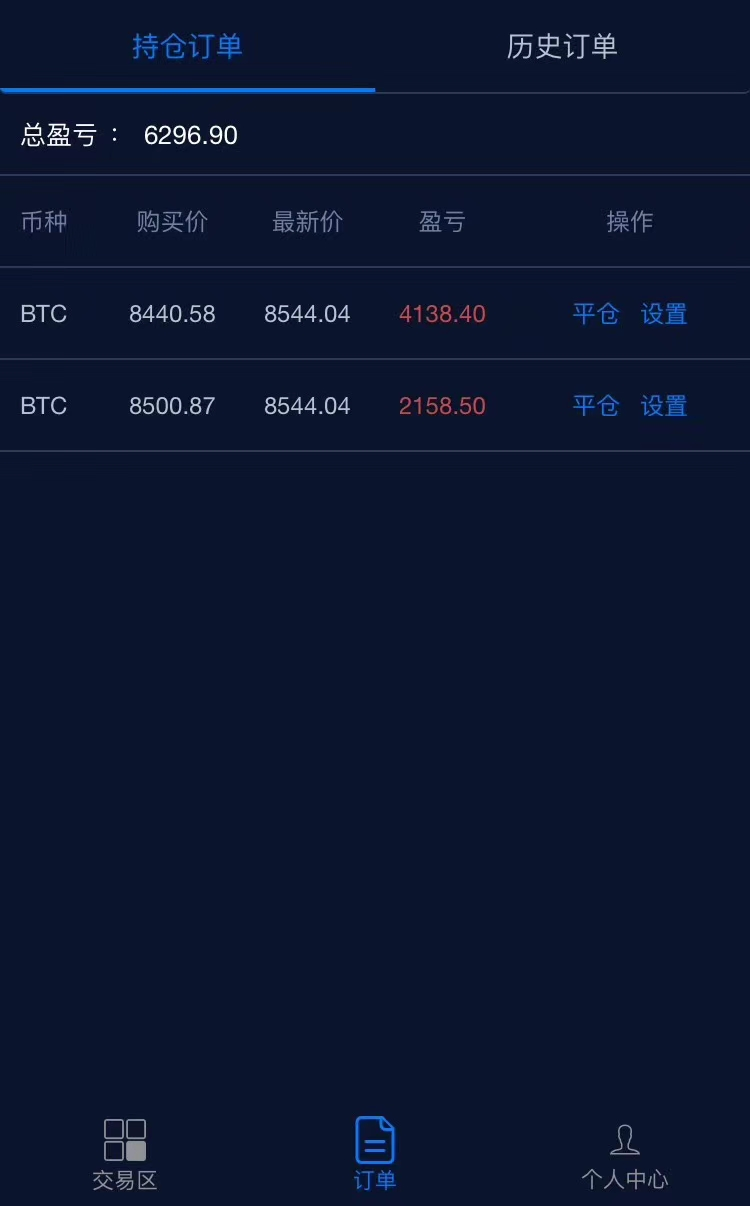
Task: Open 设置 for the 8440.58 BTC order
Action: click(664, 314)
